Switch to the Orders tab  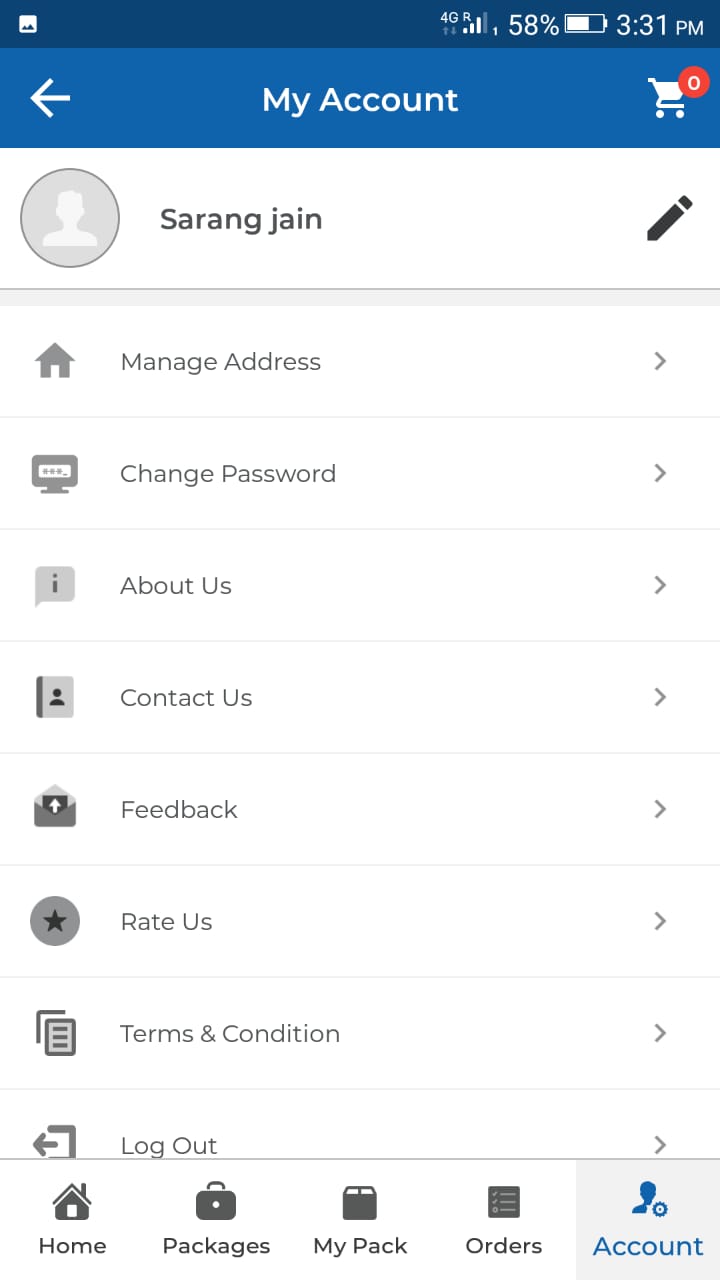(504, 1220)
